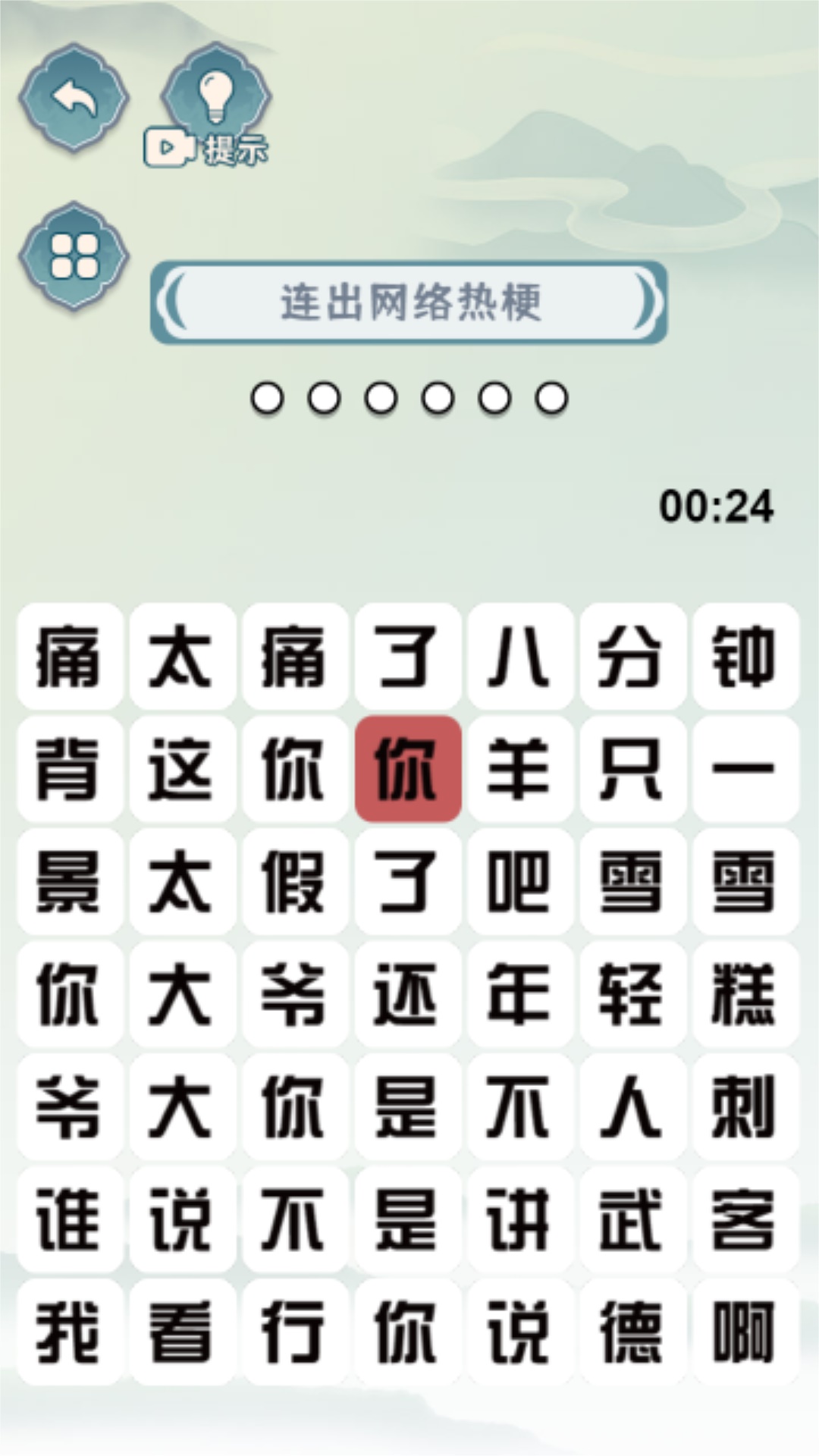The width and height of the screenshot is (819, 1456).
Task: Tap the 德 character tile
Action: tap(632, 1332)
